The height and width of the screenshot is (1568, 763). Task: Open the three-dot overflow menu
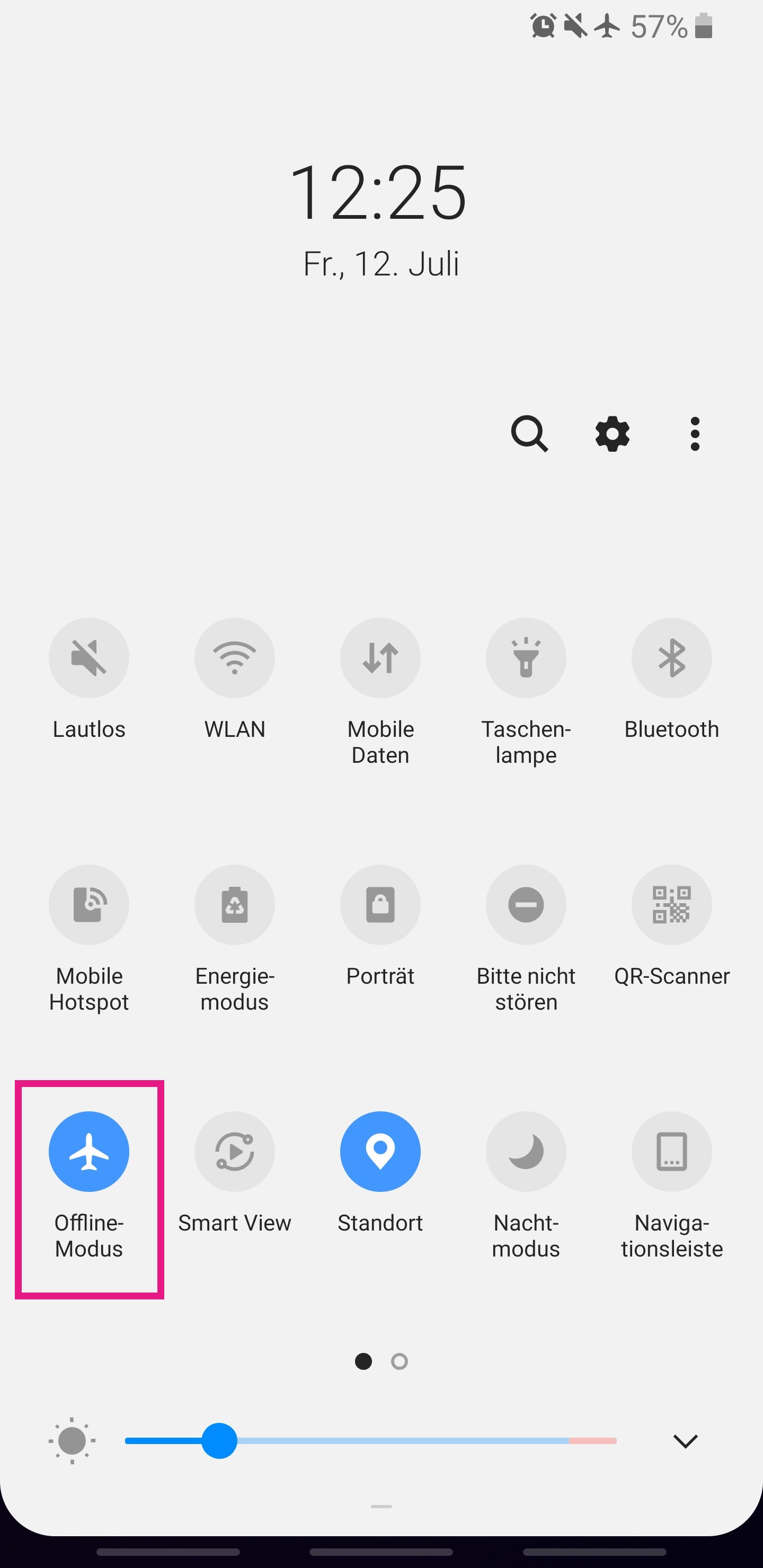(x=695, y=433)
